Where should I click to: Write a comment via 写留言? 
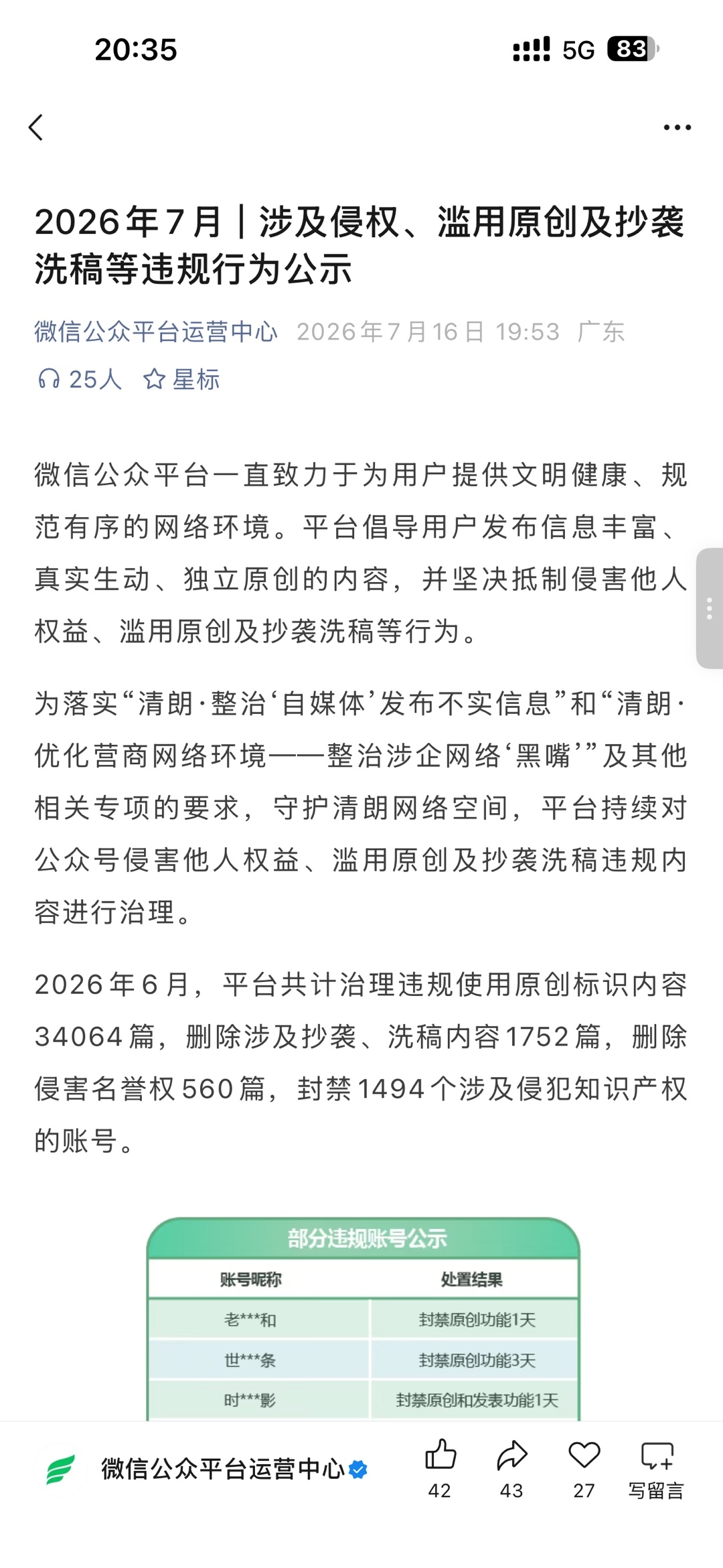[656, 1469]
